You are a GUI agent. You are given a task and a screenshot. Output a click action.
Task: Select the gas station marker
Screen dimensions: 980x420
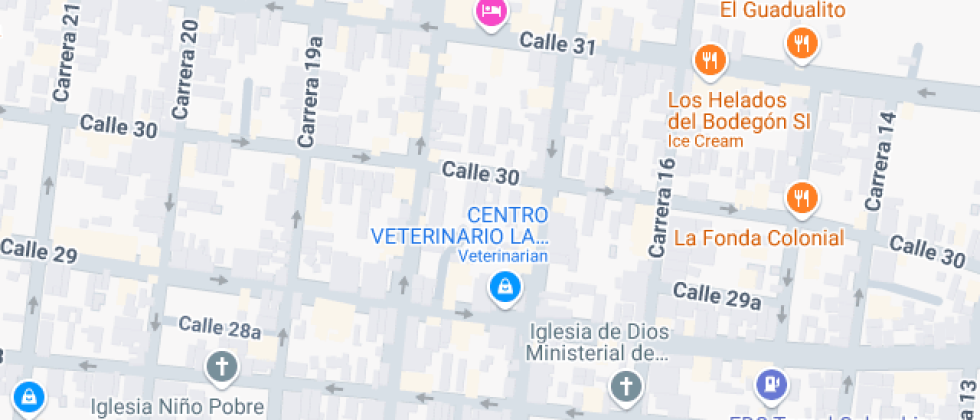770,383
